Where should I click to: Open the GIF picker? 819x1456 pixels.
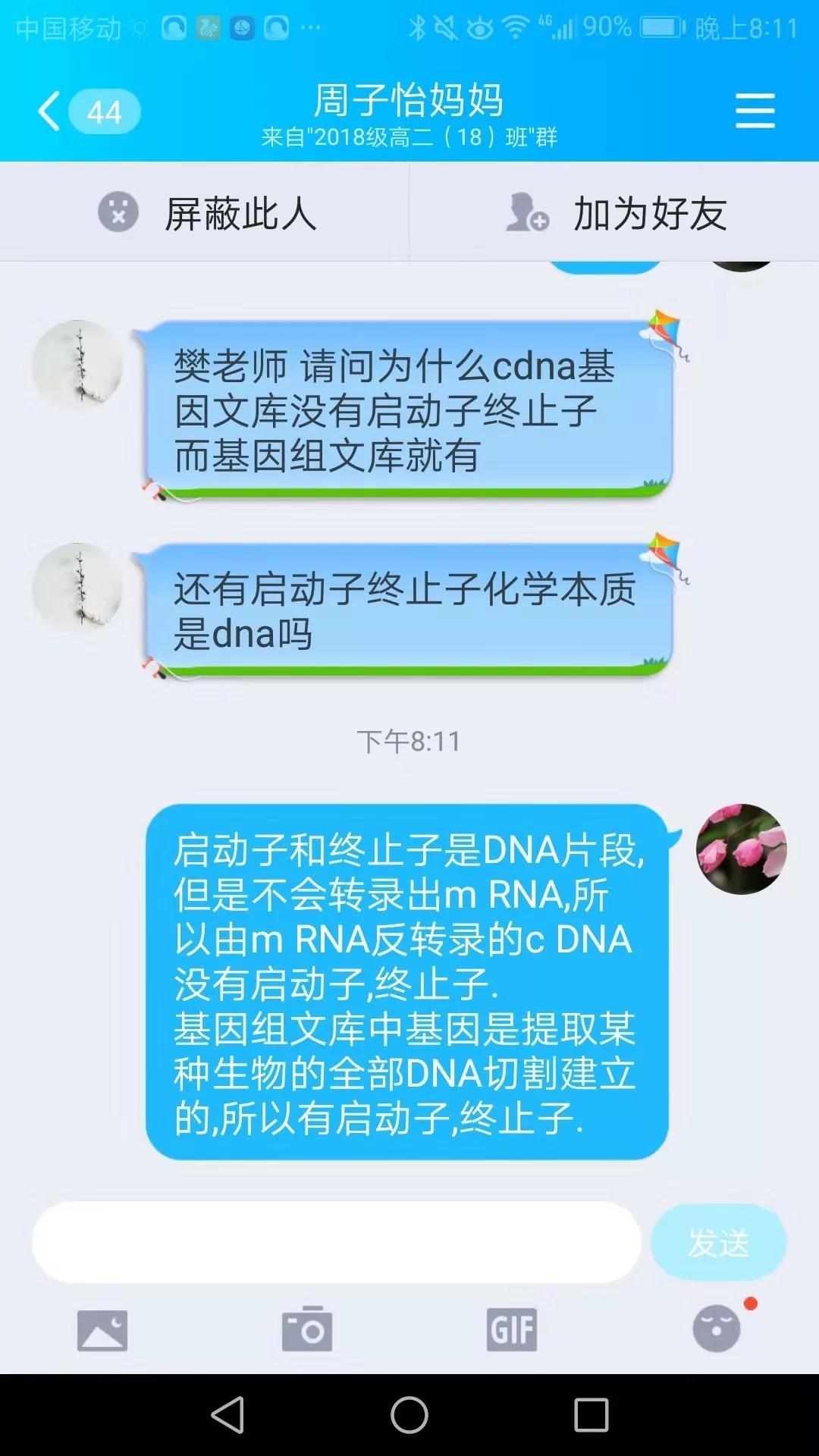(x=512, y=1329)
